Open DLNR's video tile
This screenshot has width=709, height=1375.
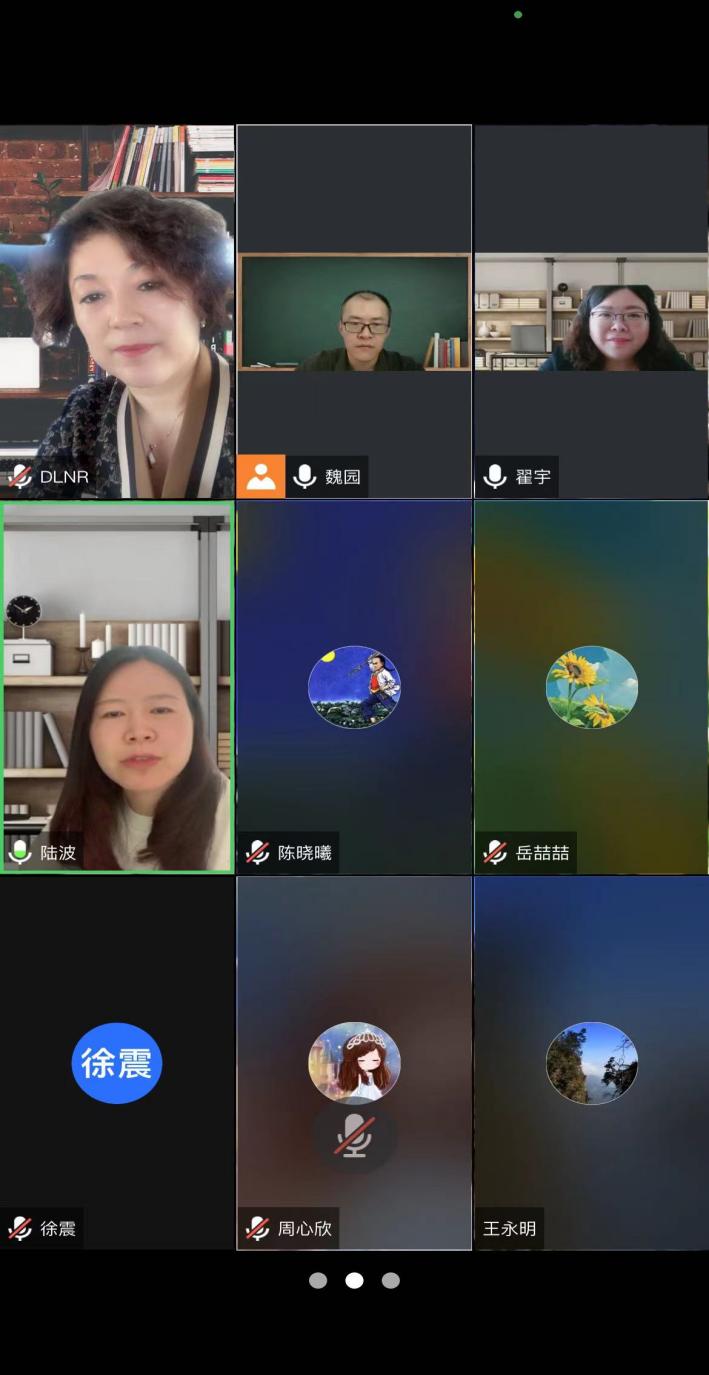[117, 310]
